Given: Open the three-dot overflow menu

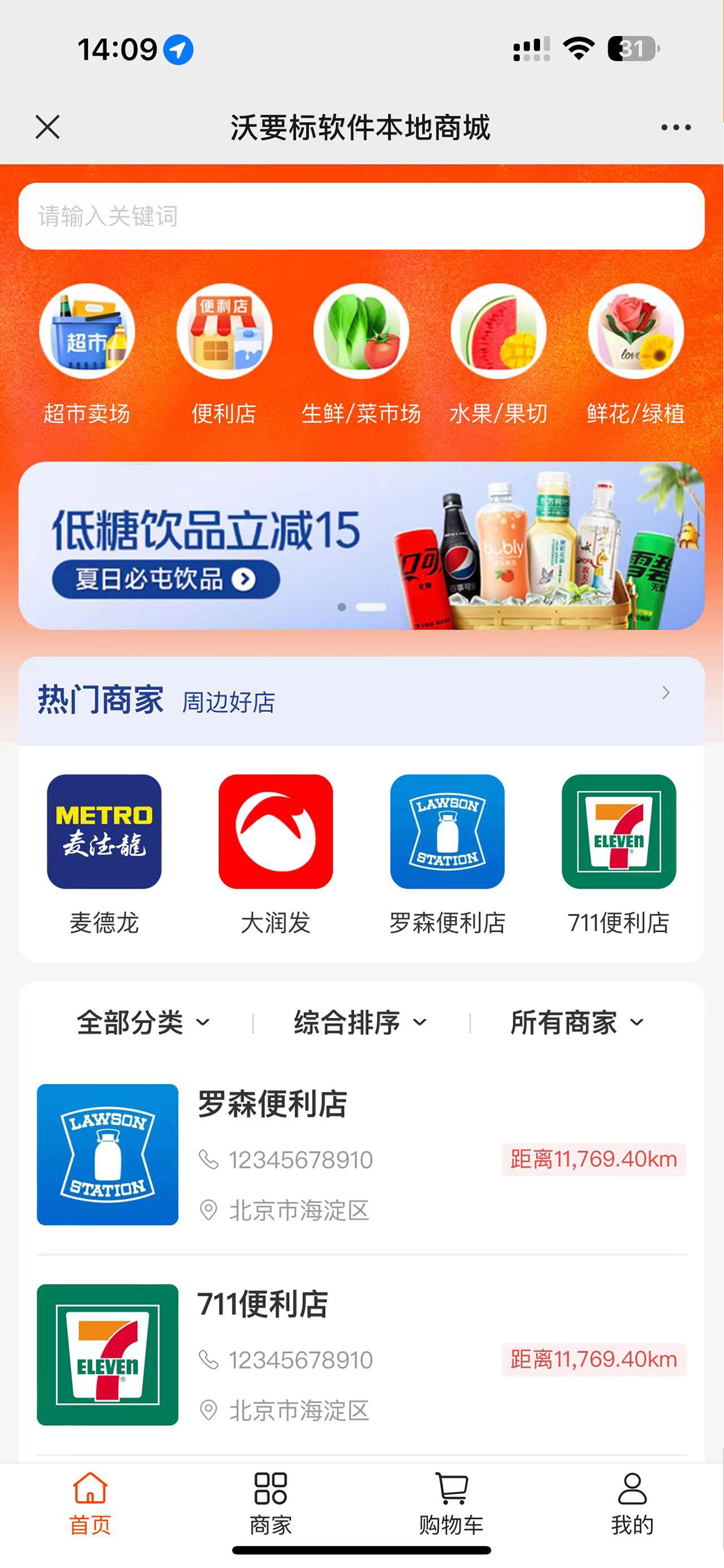Looking at the screenshot, I should (x=676, y=127).
